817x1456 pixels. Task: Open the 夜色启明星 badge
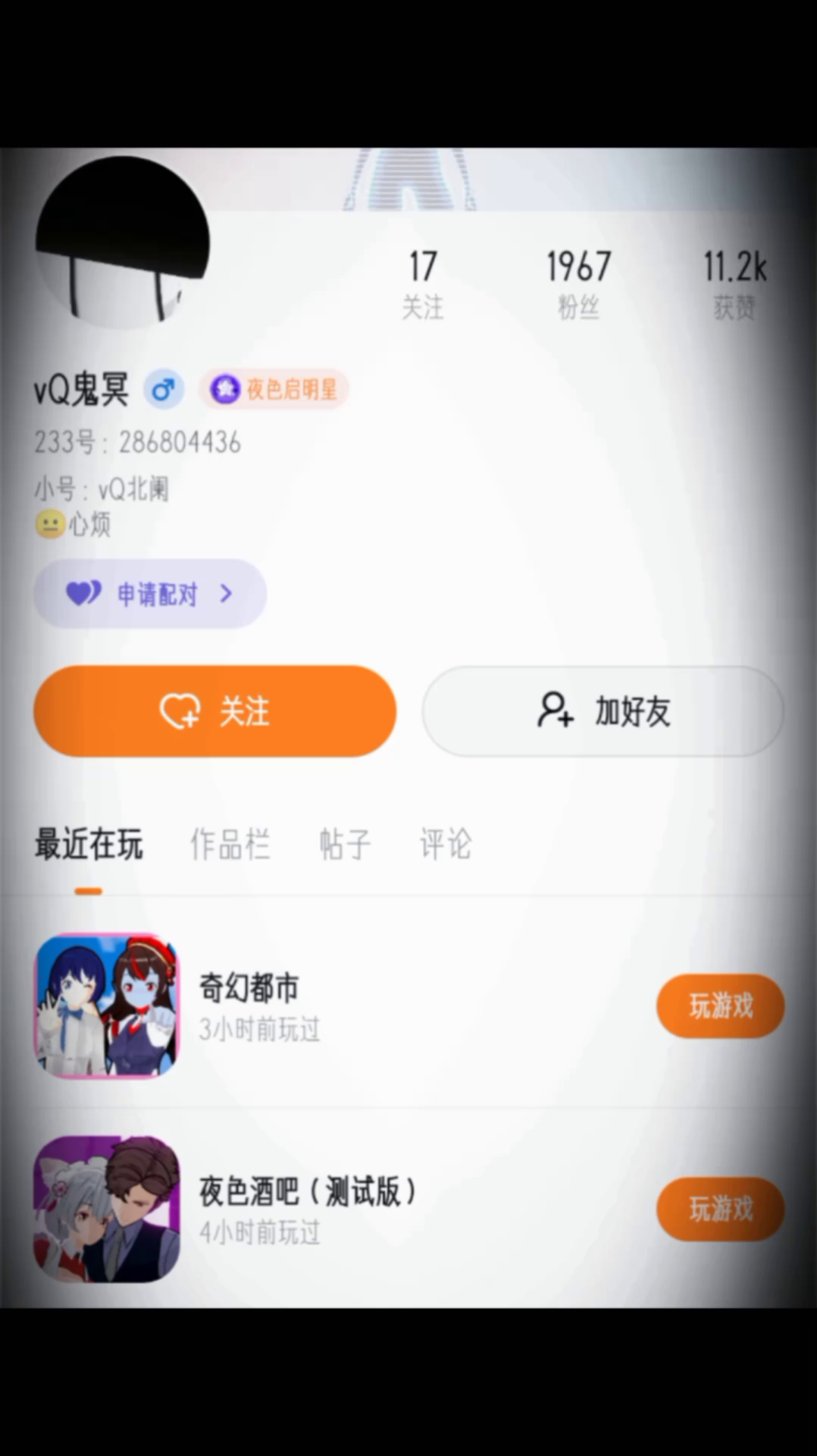274,390
